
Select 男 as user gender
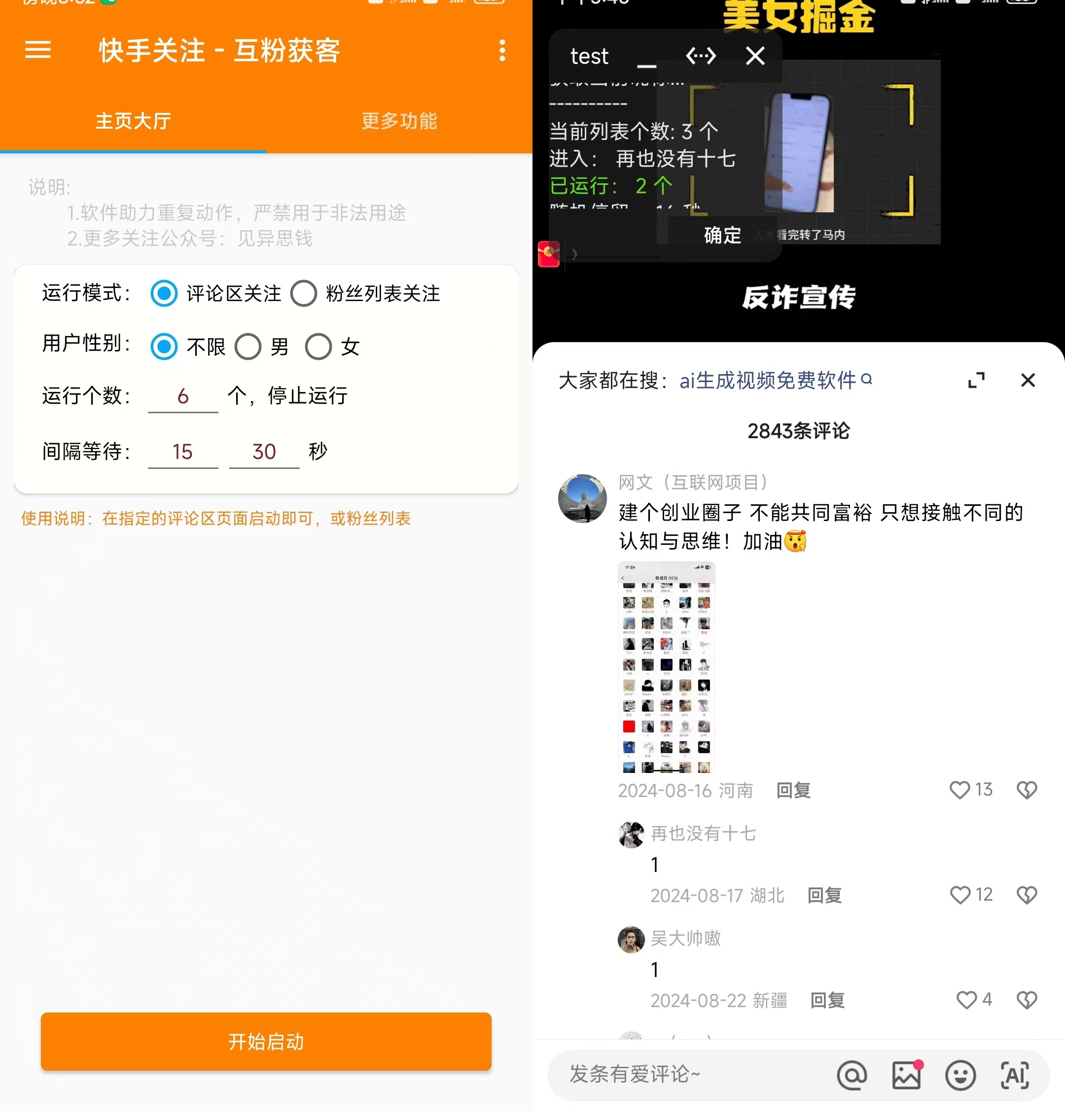click(x=248, y=346)
